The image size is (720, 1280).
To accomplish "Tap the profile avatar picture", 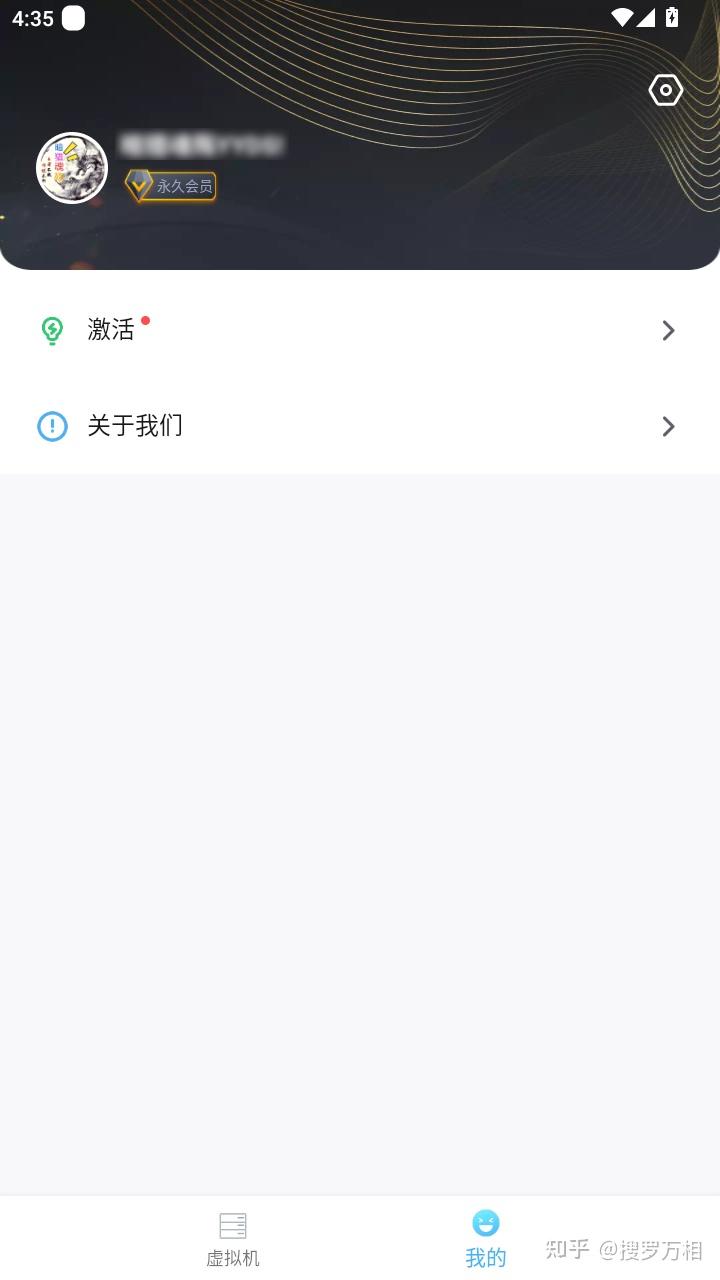I will (x=72, y=168).
